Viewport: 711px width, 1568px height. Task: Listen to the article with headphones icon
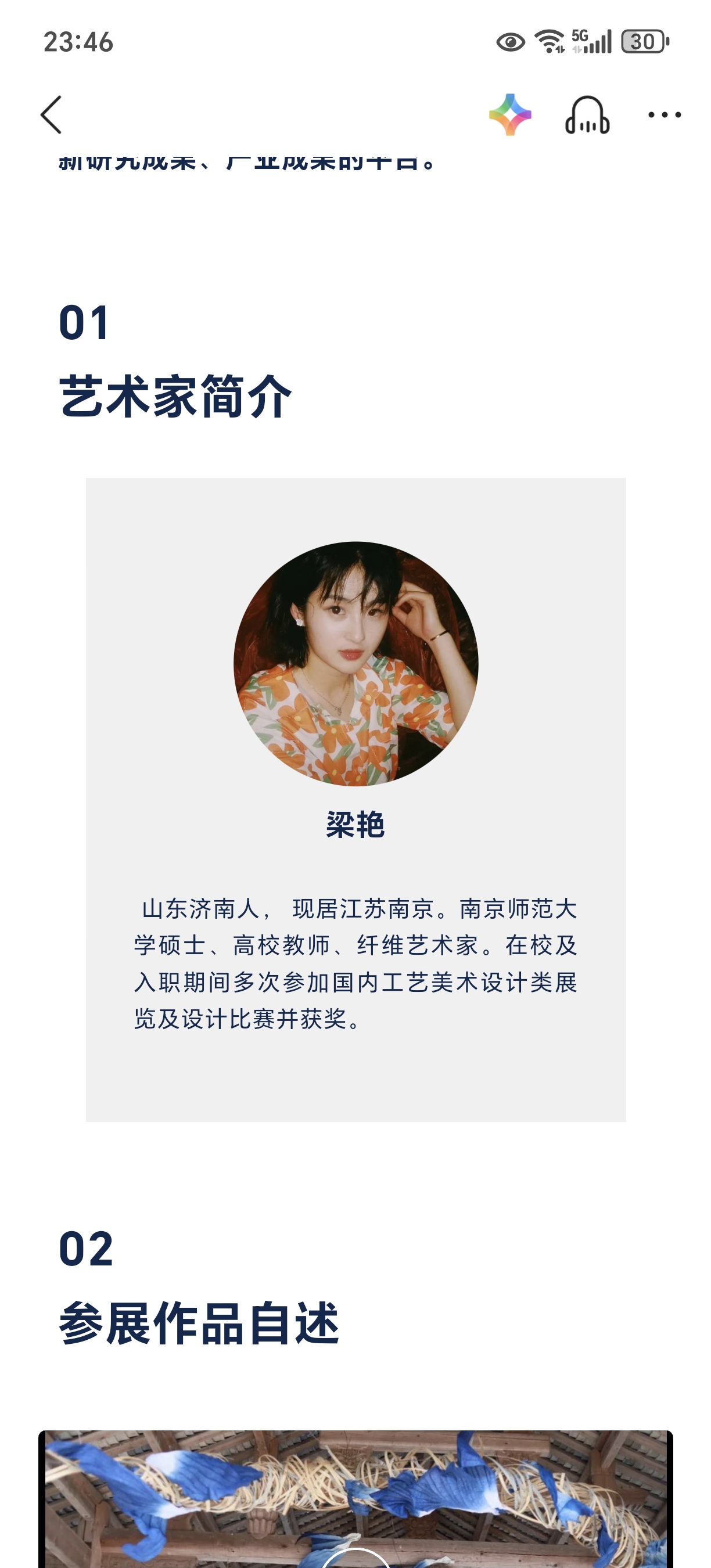[587, 114]
